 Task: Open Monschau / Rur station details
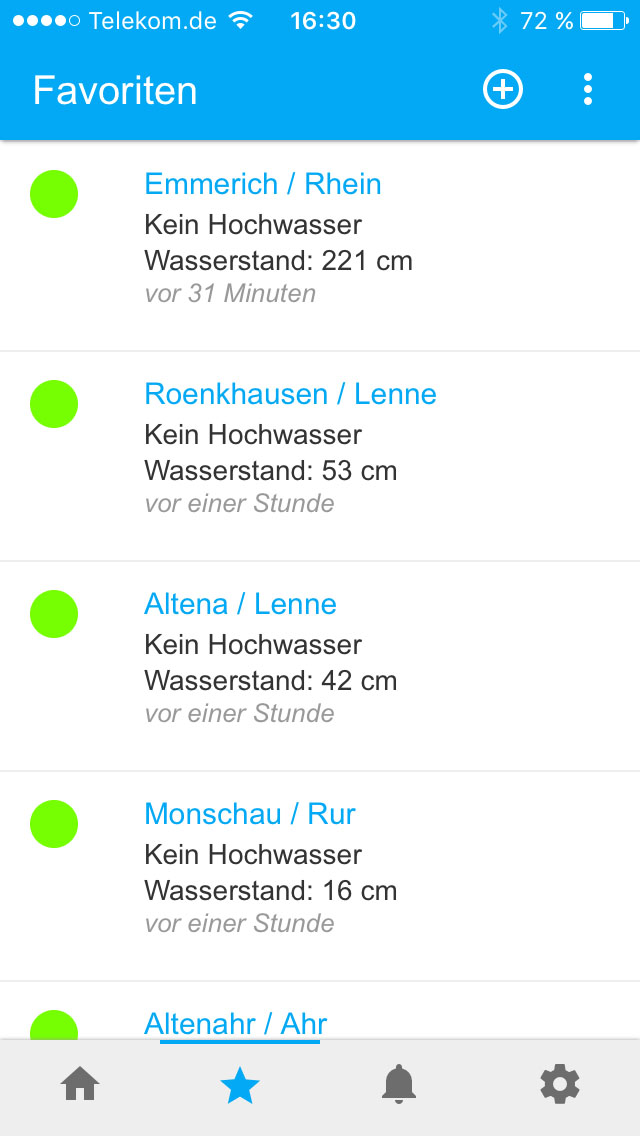[x=250, y=815]
